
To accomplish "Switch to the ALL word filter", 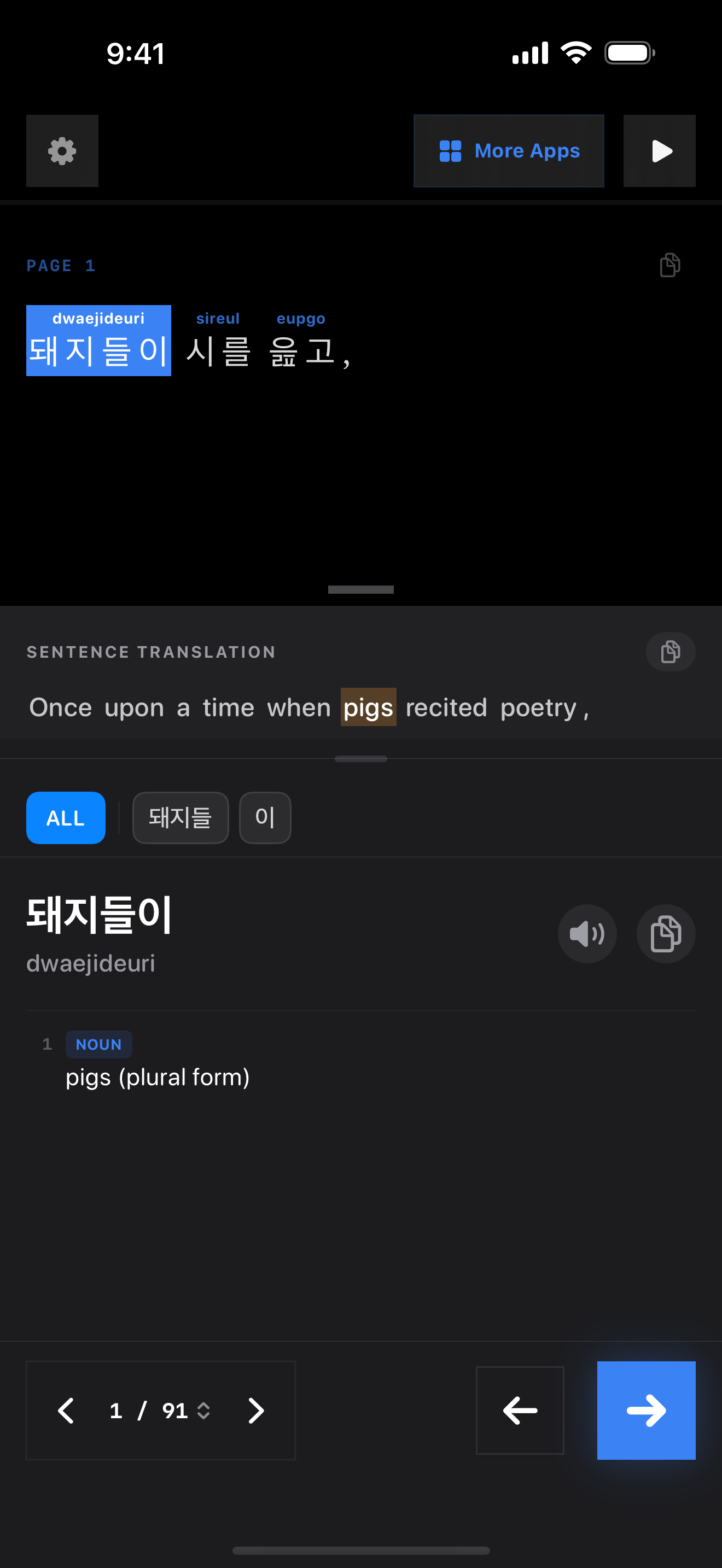I will (x=66, y=817).
